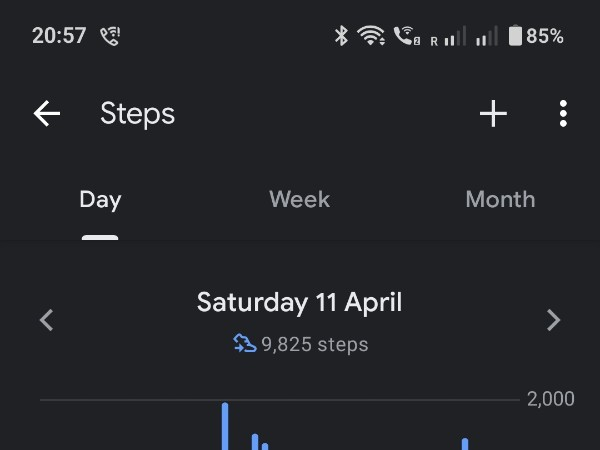Go to the previous day
The height and width of the screenshot is (450, 600).
point(47,320)
